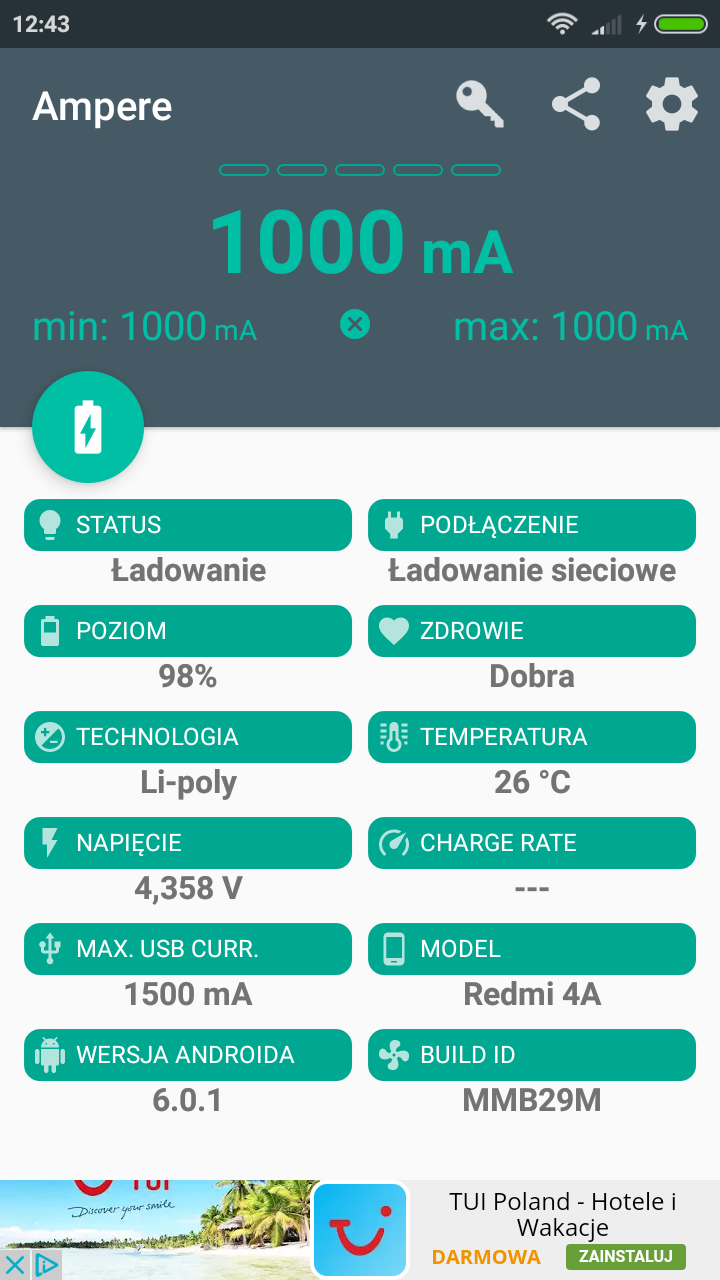Tap the key icon in the app bar
720x1280 pixels.
[x=480, y=105]
